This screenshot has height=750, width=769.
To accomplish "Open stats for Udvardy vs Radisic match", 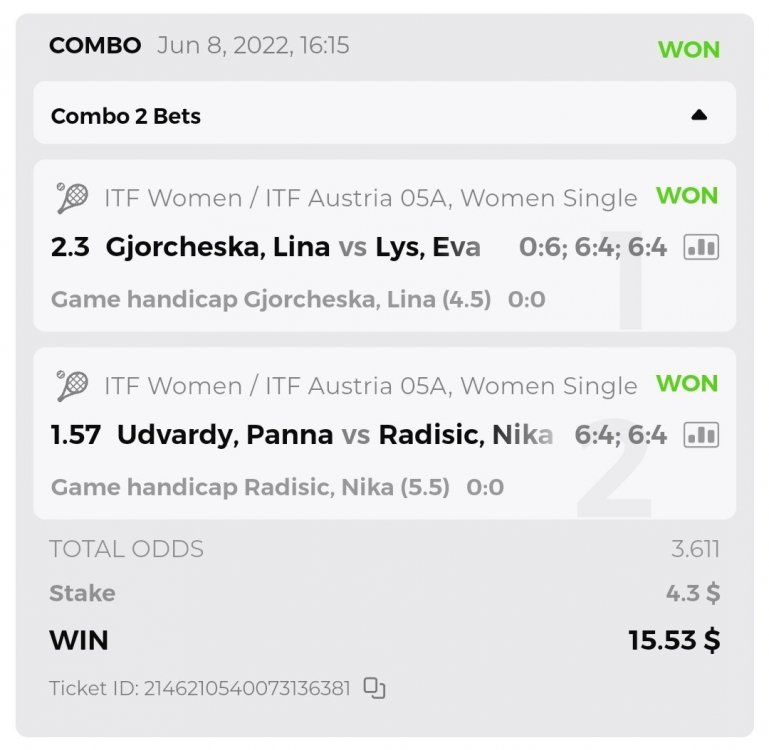I will 701,435.
